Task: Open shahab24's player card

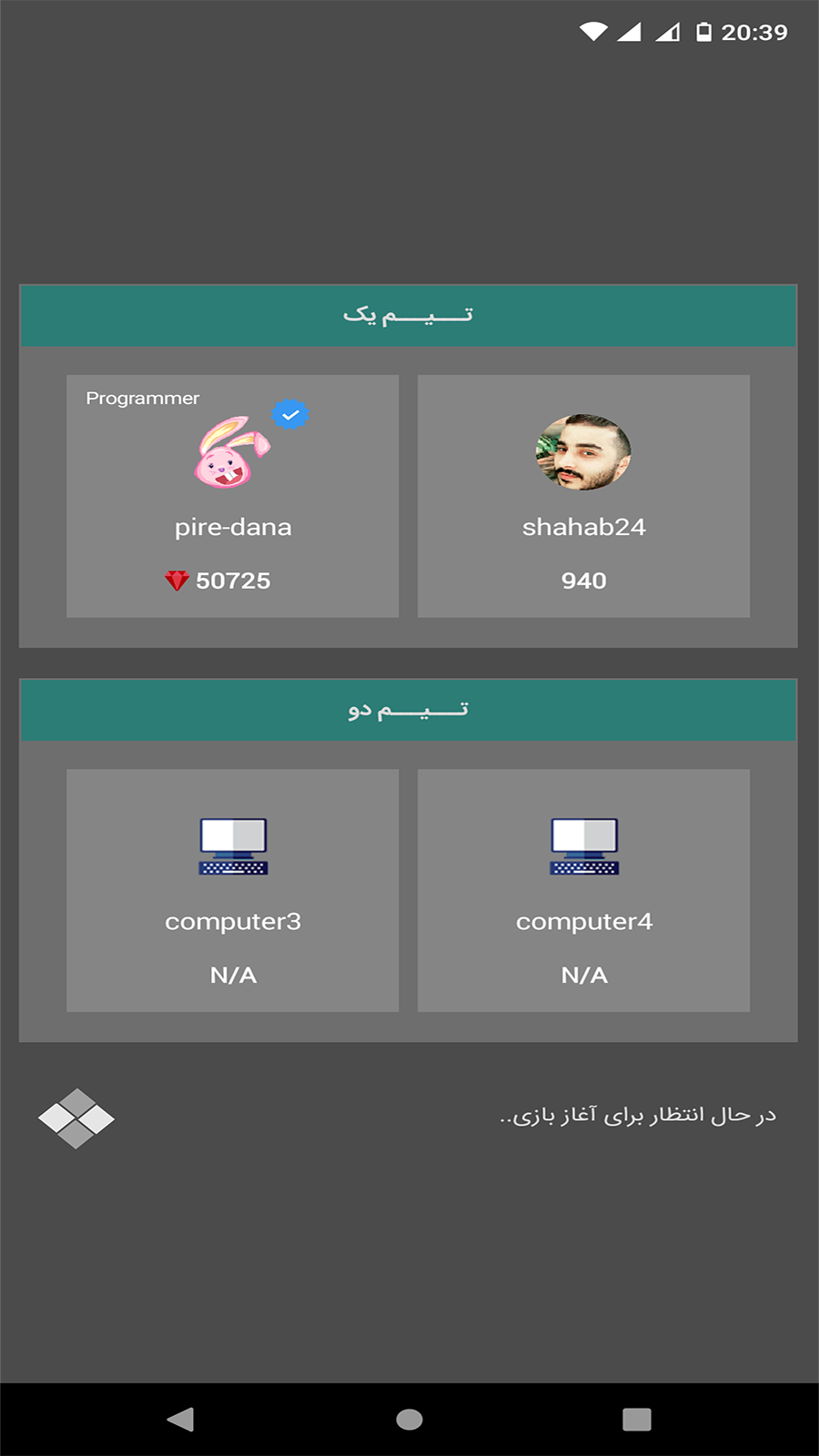Action: click(583, 496)
